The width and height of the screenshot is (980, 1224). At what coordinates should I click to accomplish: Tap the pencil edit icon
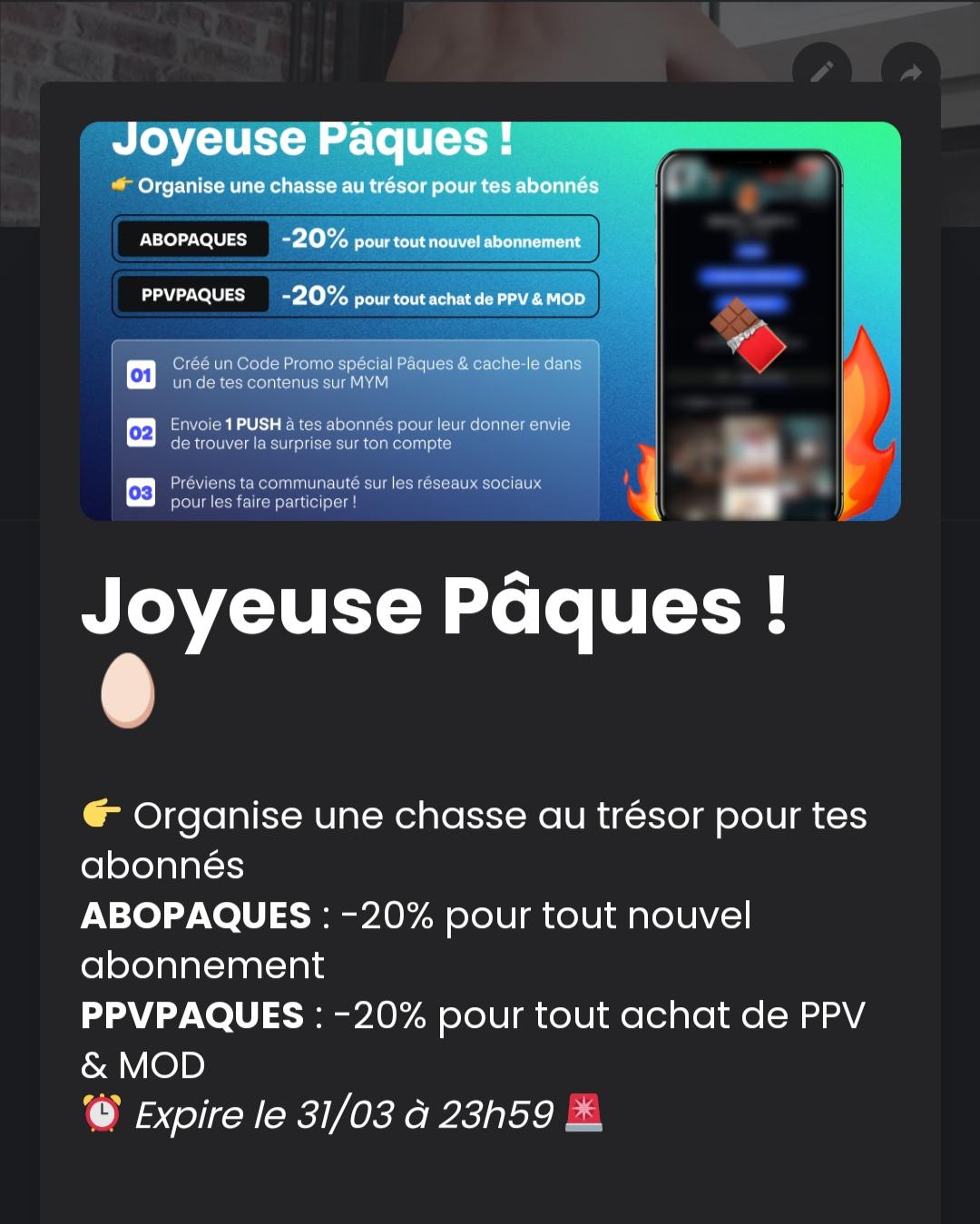pyautogui.click(x=822, y=72)
